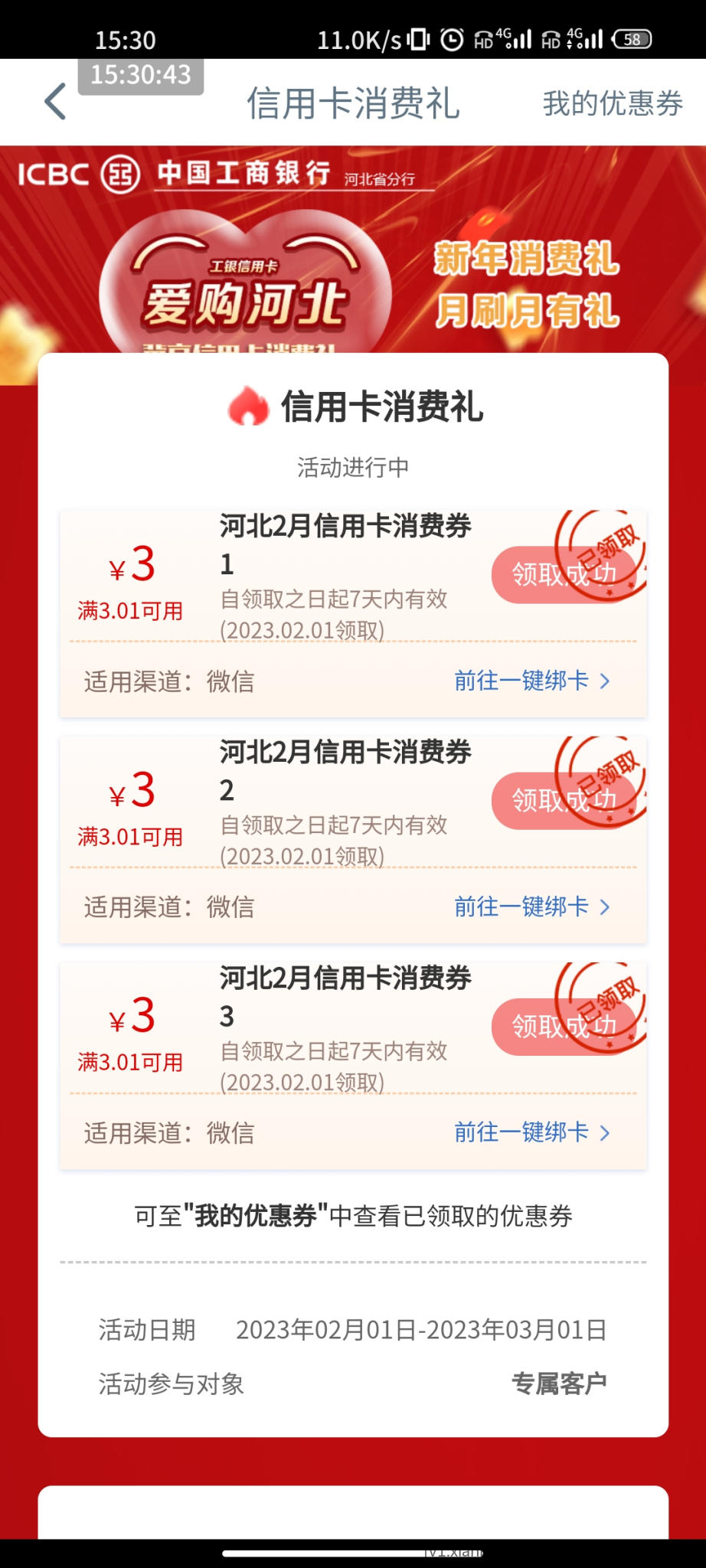Viewport: 706px width, 1568px height.
Task: Tap 领取成功 button on coupon 1
Action: (564, 574)
